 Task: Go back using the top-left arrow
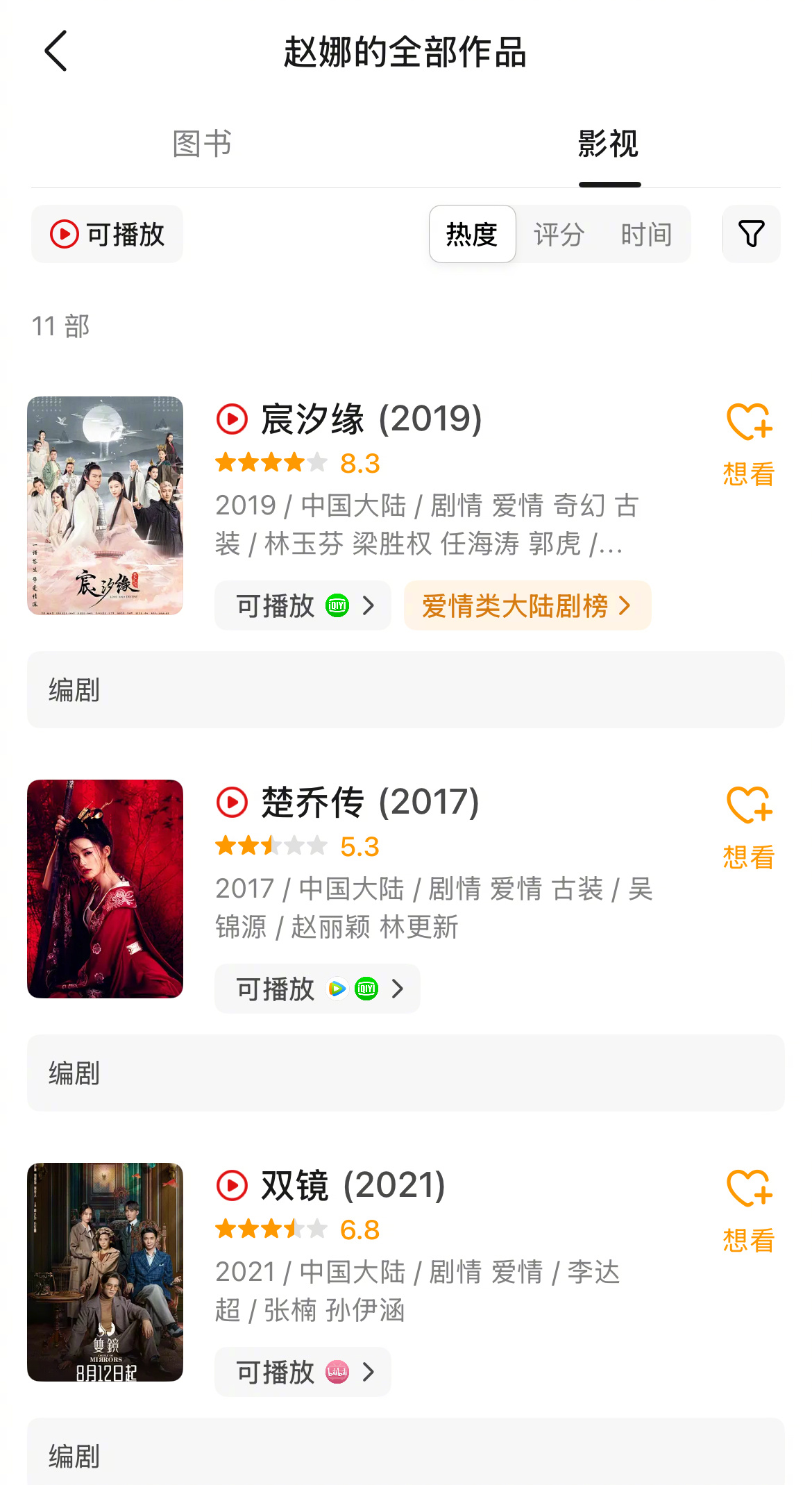coord(56,51)
